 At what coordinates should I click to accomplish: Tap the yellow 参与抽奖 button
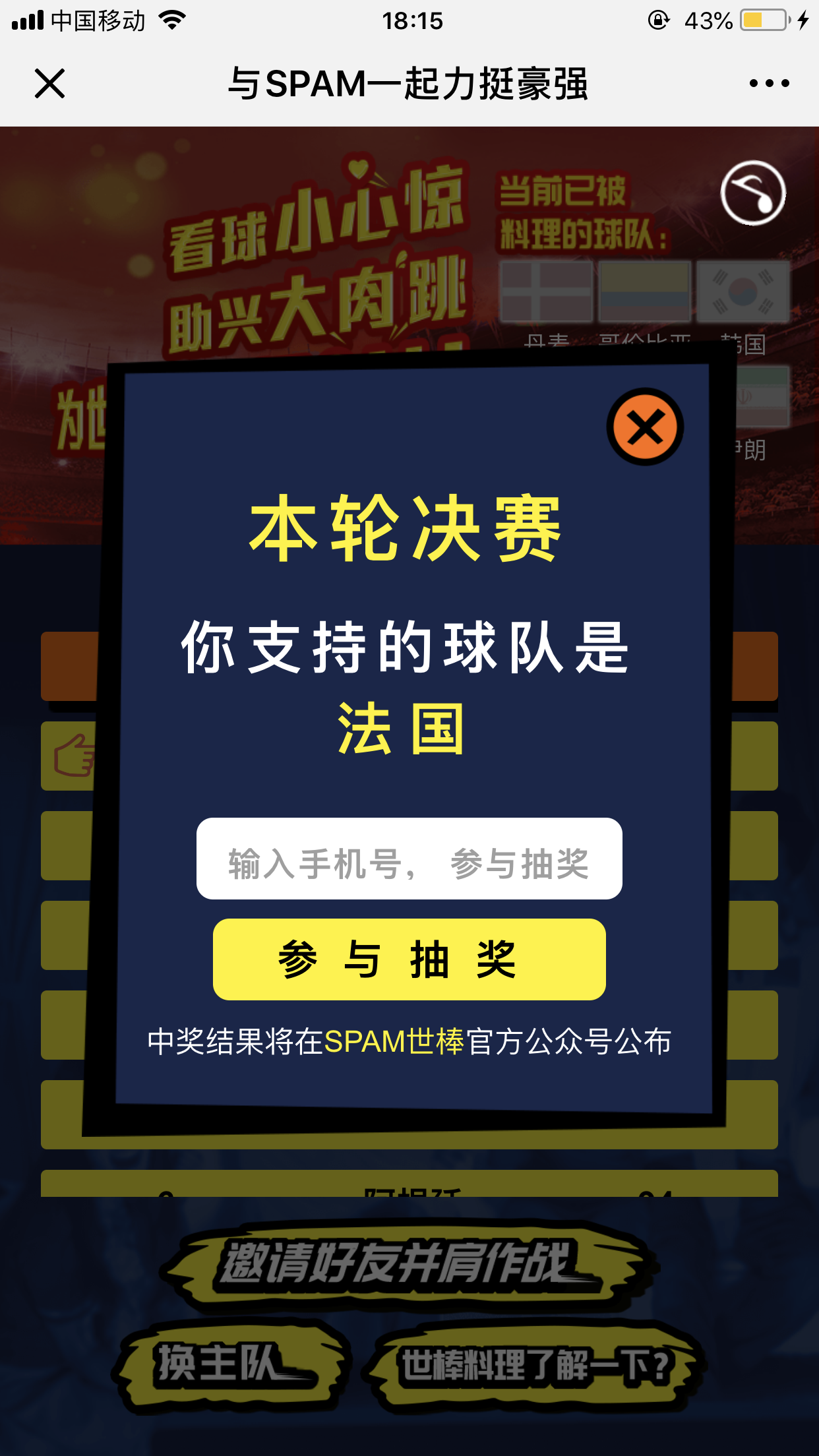point(409,959)
